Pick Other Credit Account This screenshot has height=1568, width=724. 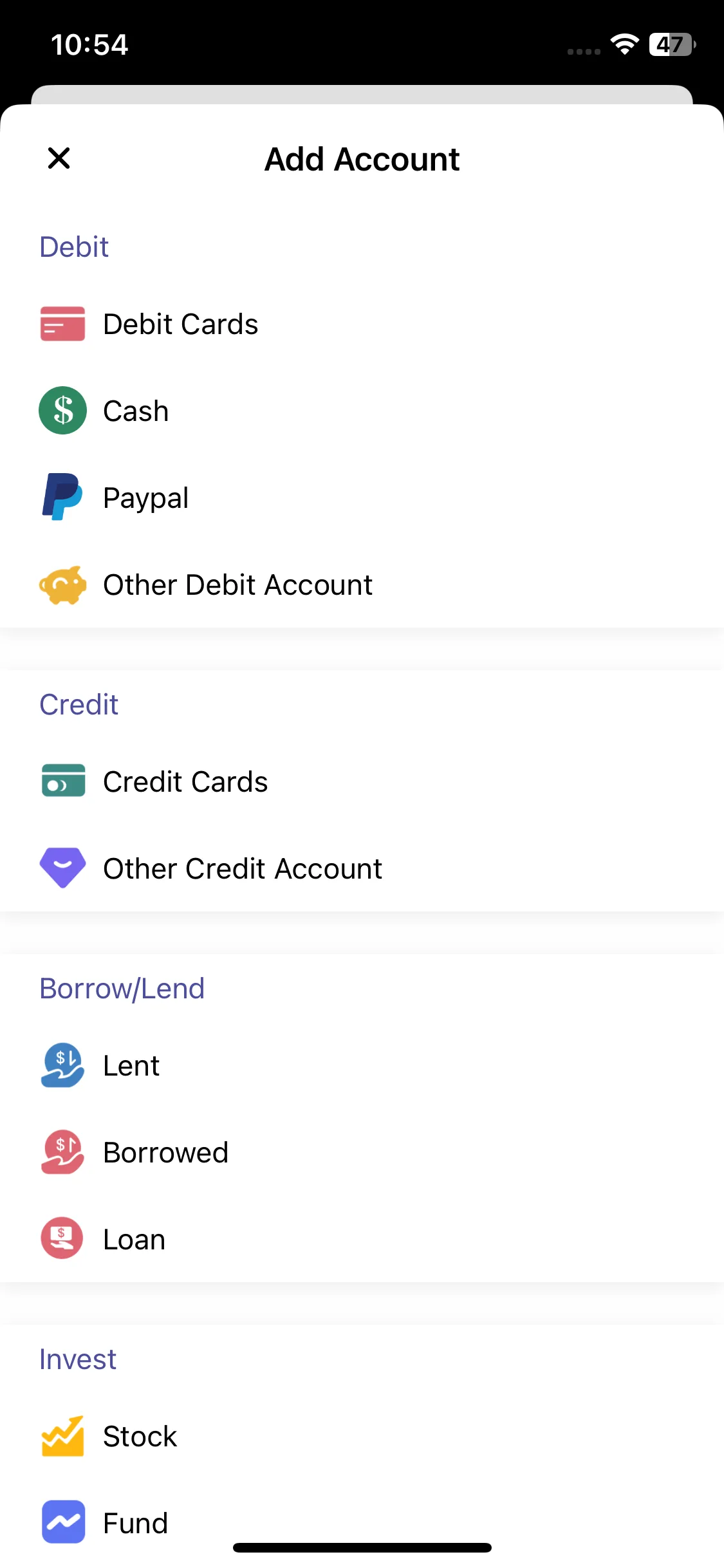243,868
